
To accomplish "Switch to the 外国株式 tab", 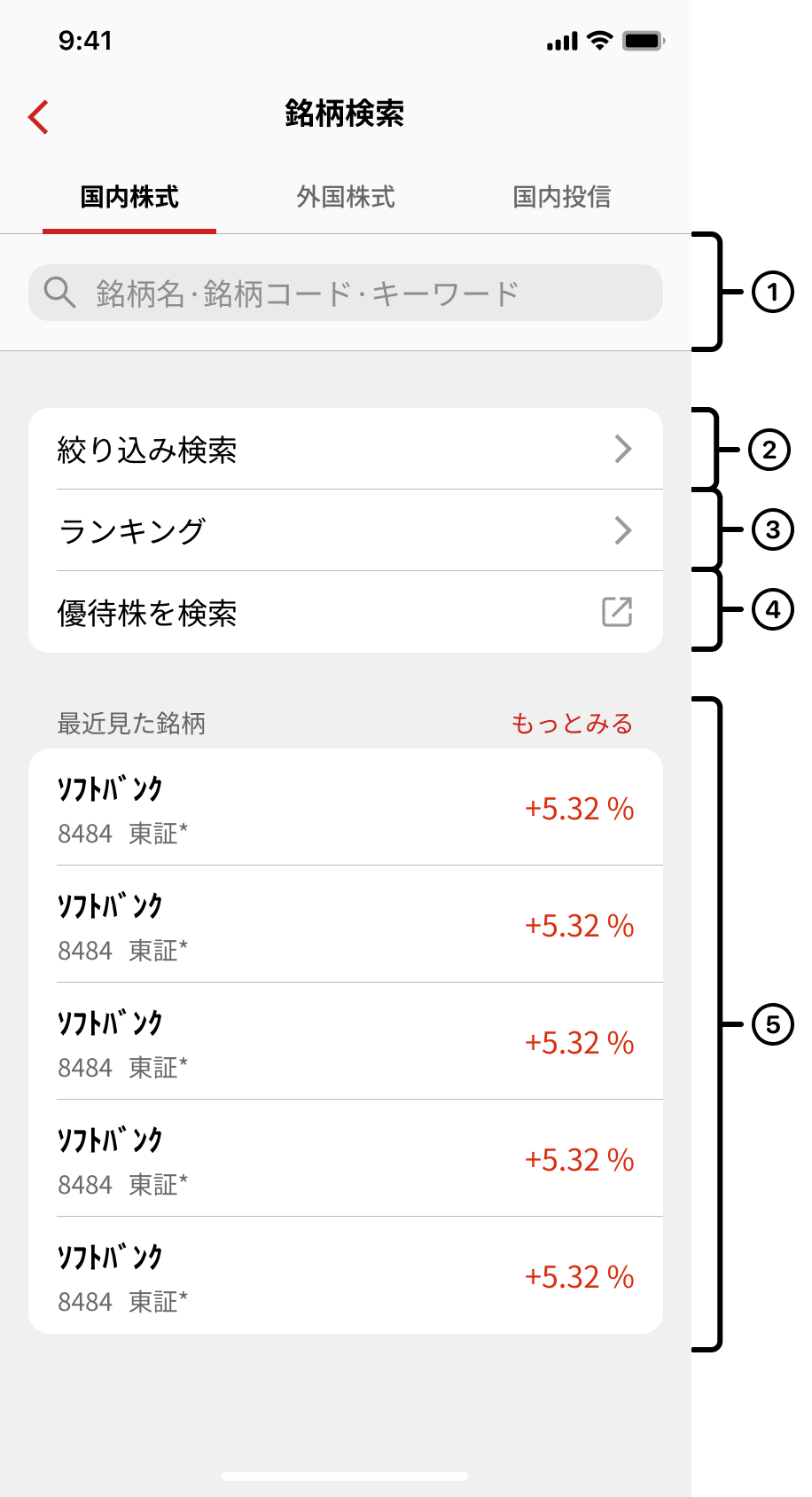I will (346, 198).
